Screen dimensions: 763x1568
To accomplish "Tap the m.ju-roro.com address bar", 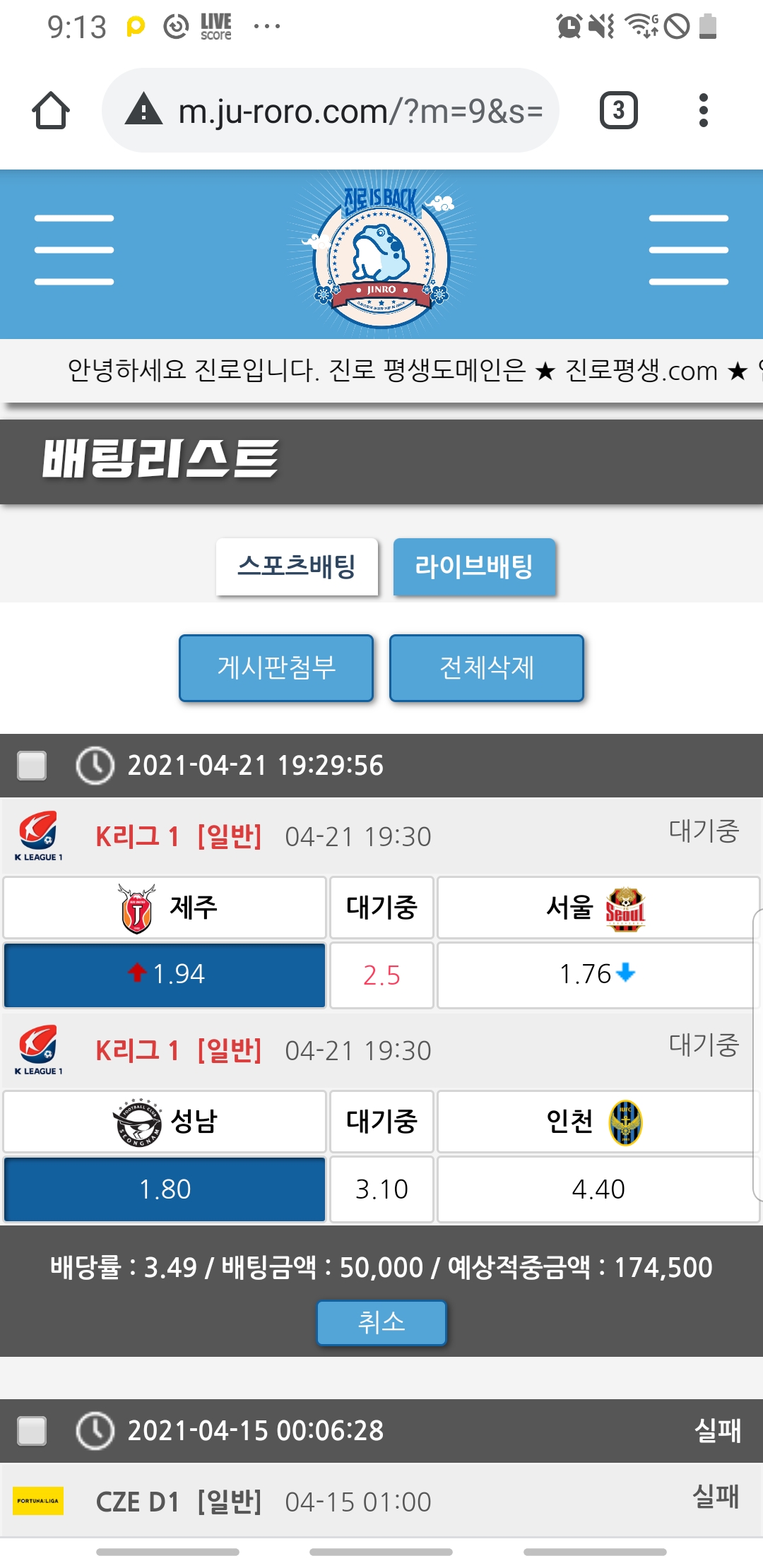I will 331,111.
